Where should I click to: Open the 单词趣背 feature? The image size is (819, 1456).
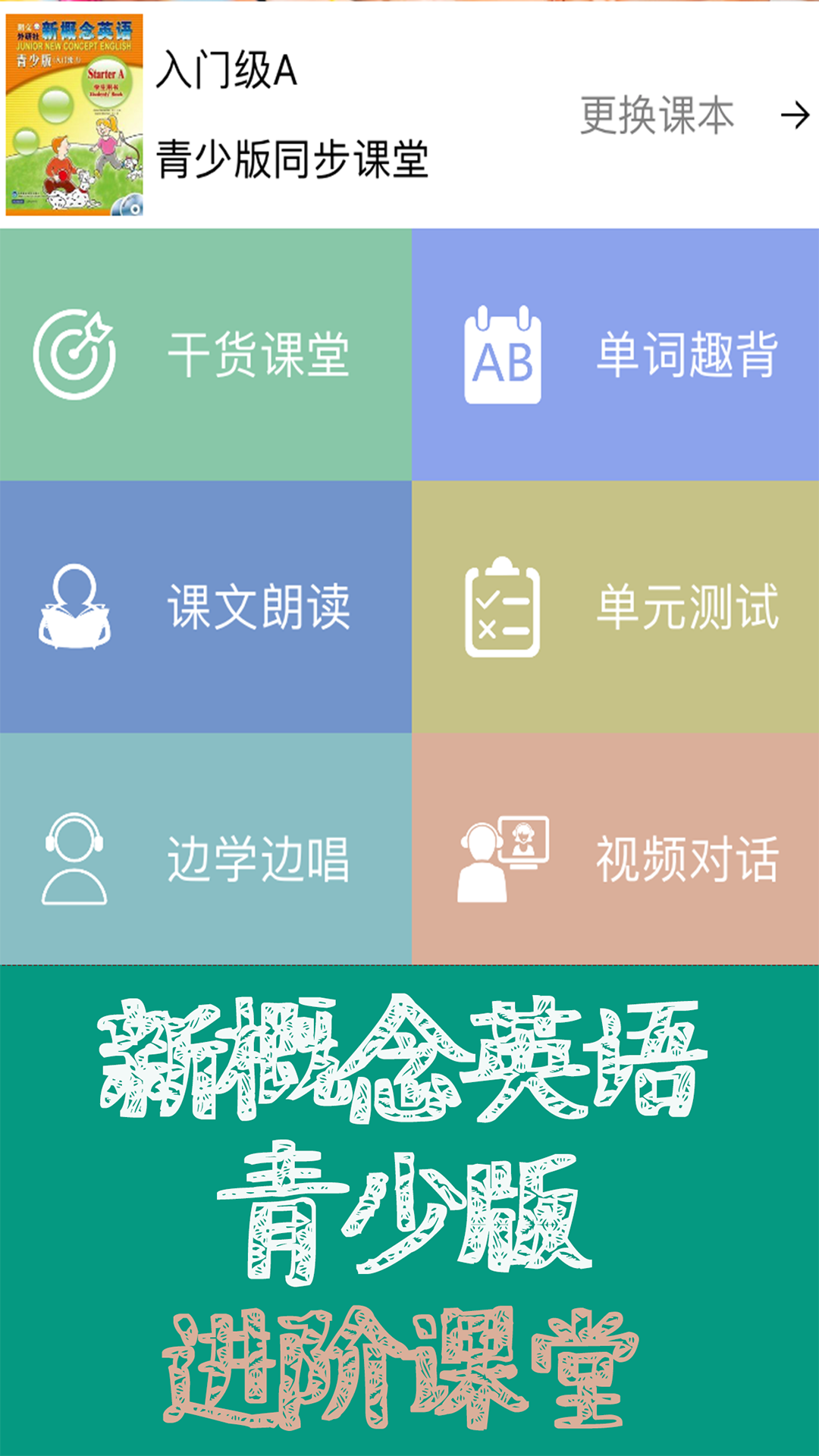coord(614,353)
